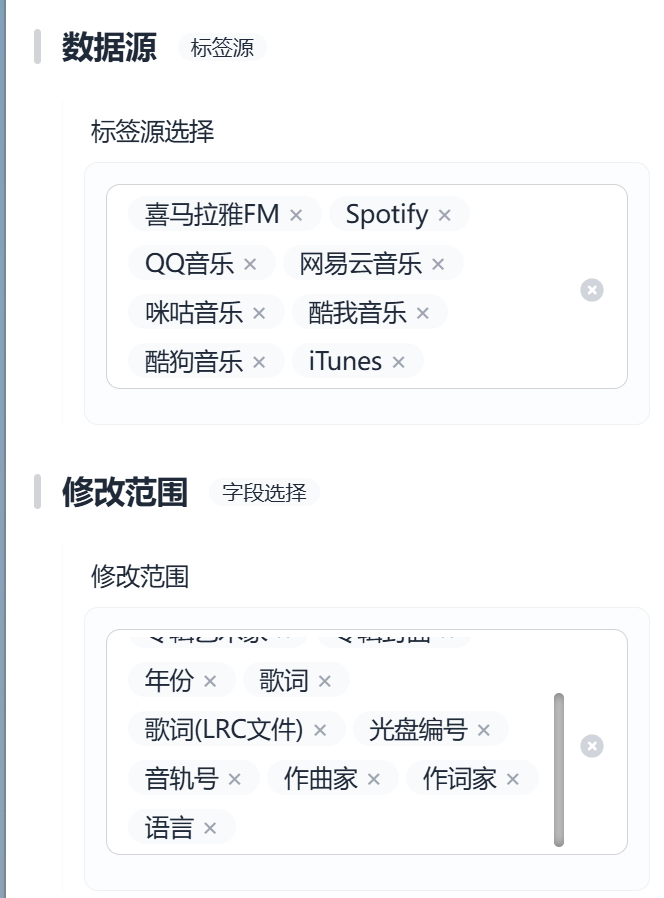Remove the iTunes tag source
This screenshot has height=898, width=664.
point(398,362)
